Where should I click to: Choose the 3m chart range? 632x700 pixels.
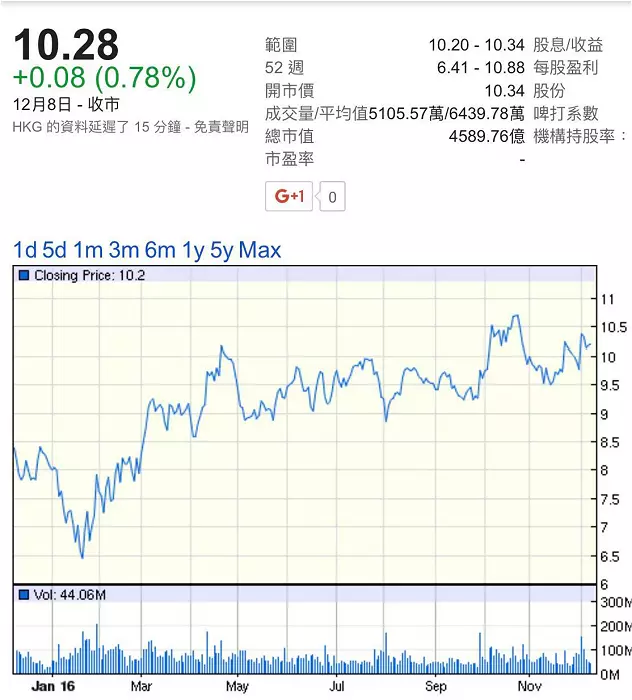125,250
